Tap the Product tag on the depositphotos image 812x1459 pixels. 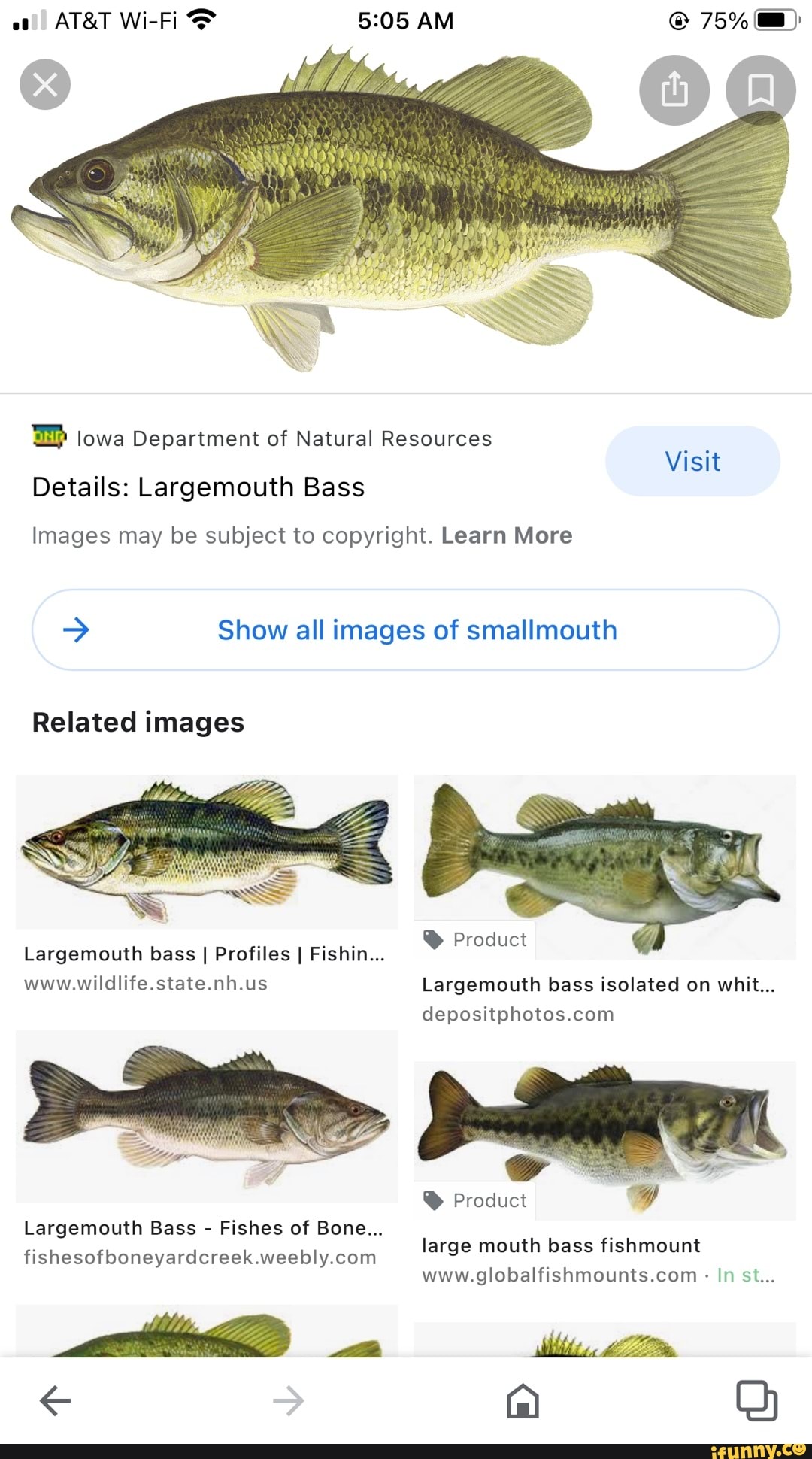pyautogui.click(x=474, y=939)
